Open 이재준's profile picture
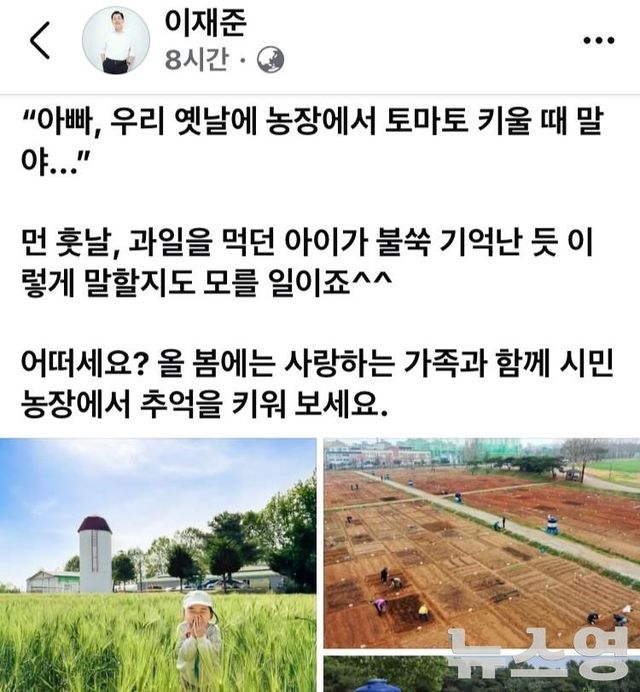This screenshot has width=640, height=692. (116, 40)
